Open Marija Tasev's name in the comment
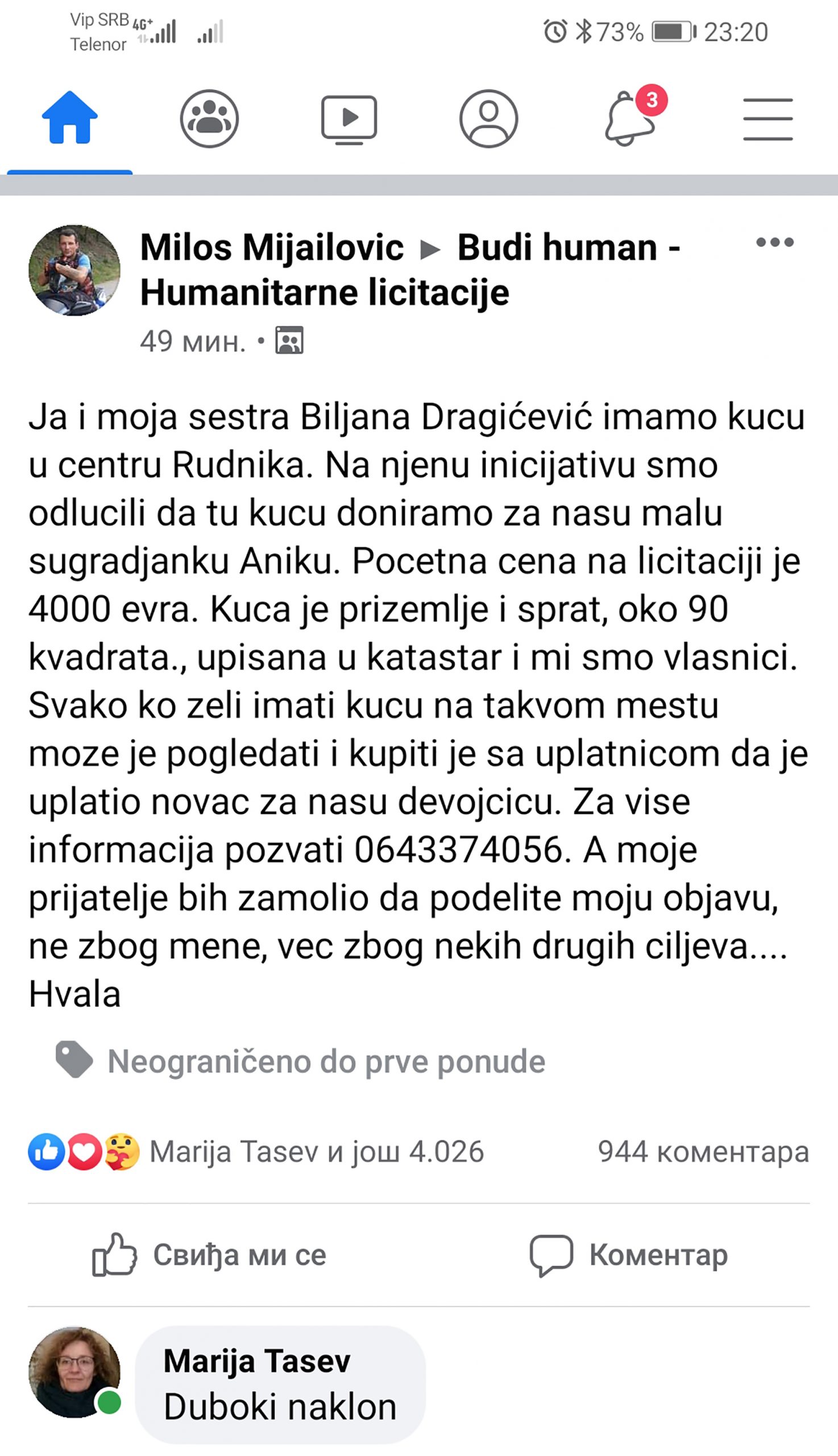838x1456 pixels. [257, 1361]
